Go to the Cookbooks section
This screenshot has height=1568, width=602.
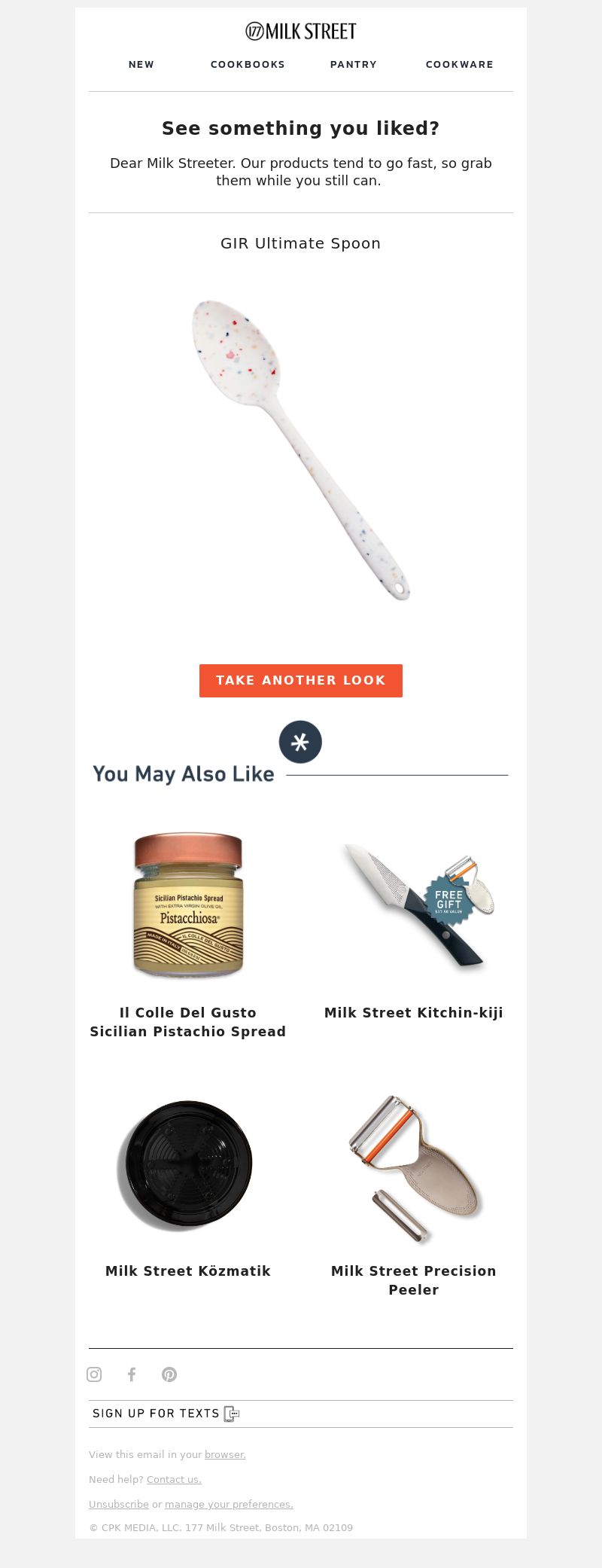click(248, 65)
